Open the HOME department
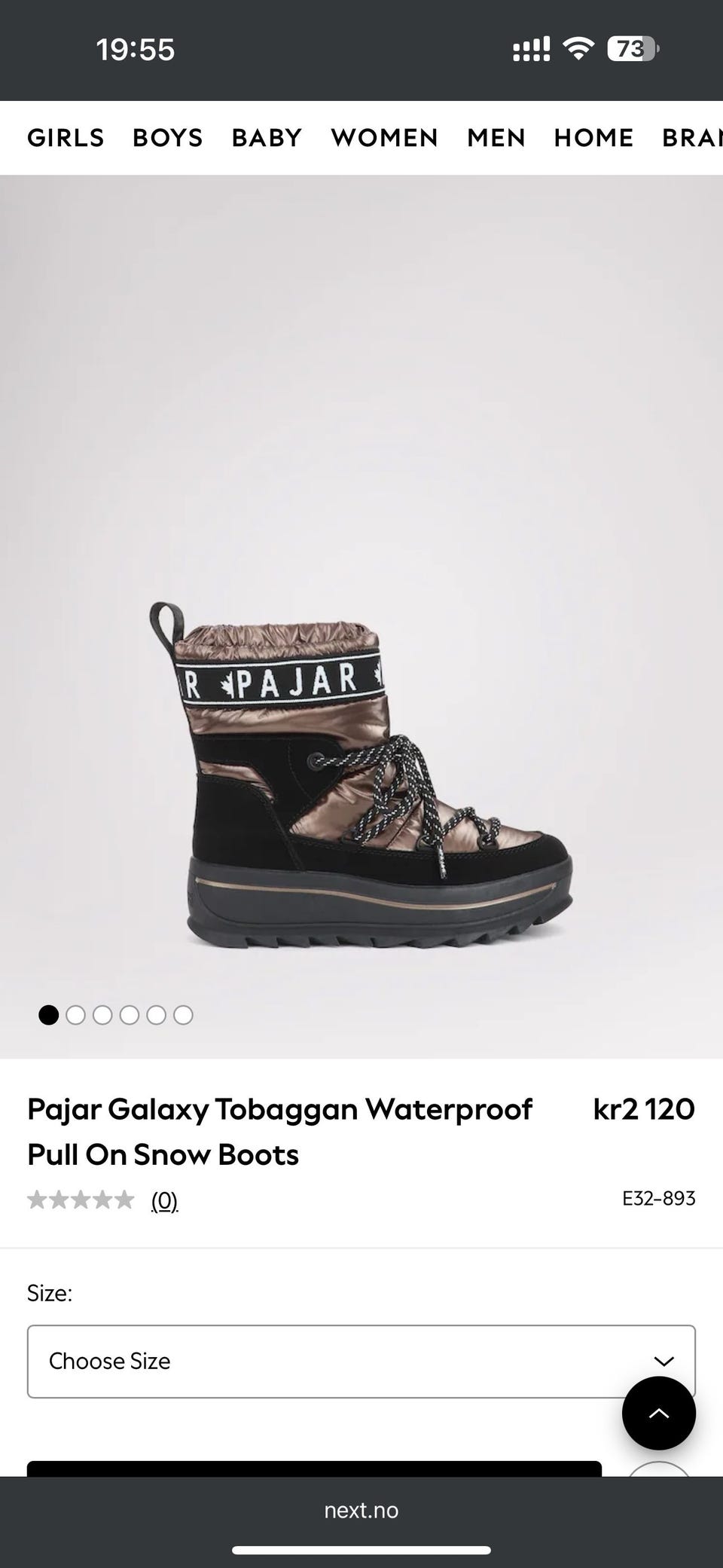 593,138
